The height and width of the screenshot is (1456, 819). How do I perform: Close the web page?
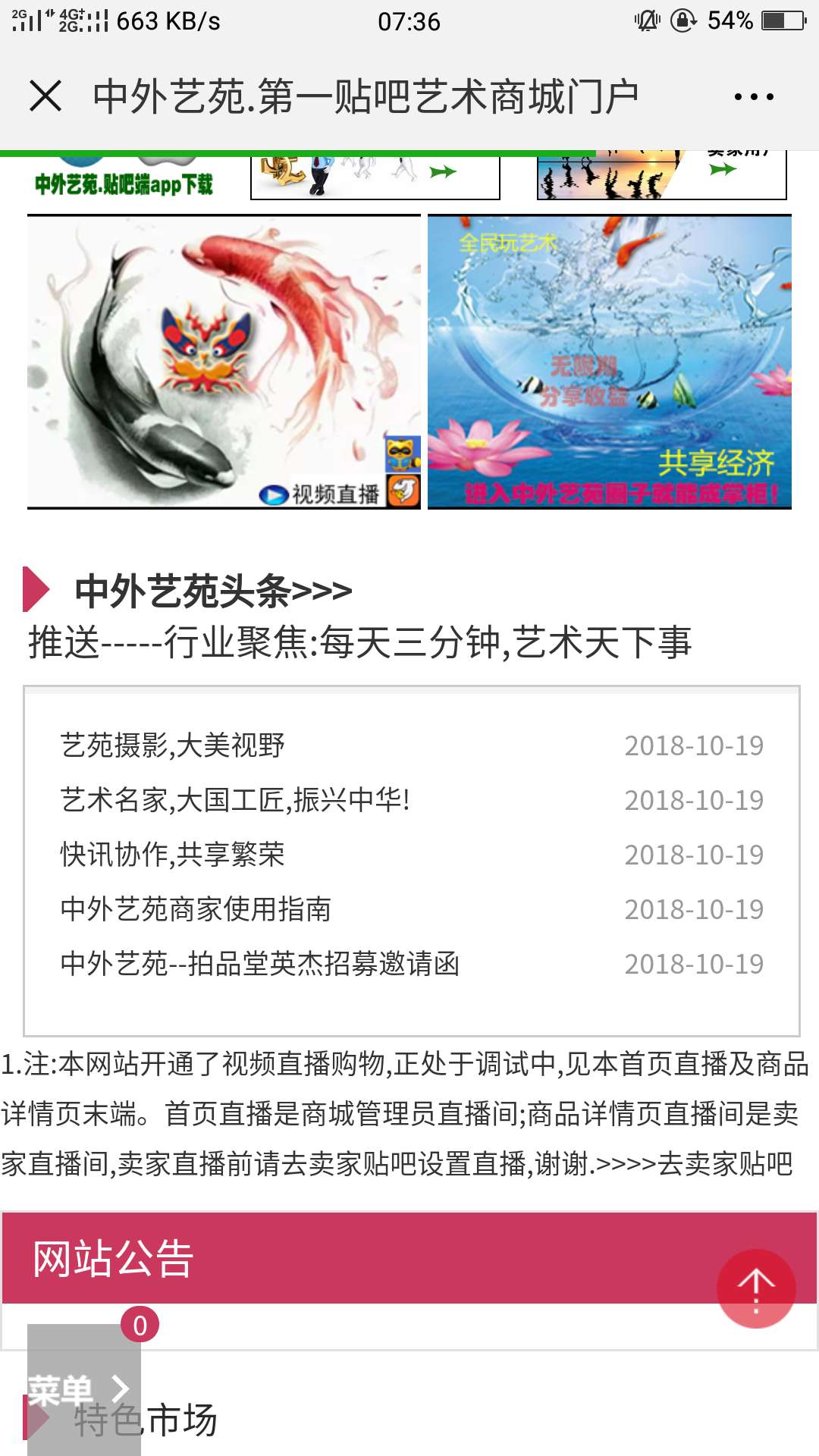point(45,96)
